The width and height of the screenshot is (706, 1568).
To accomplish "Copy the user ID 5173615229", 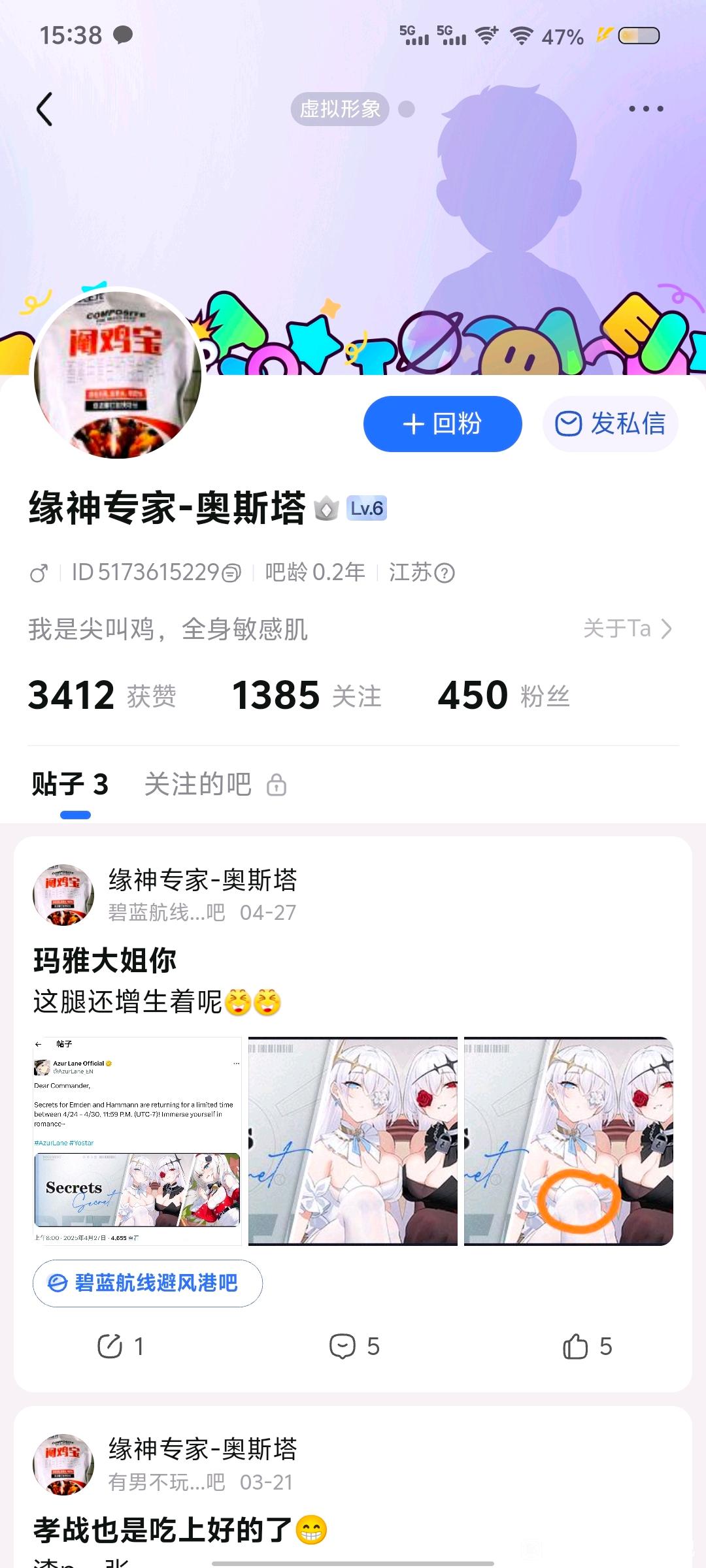I will (x=231, y=574).
